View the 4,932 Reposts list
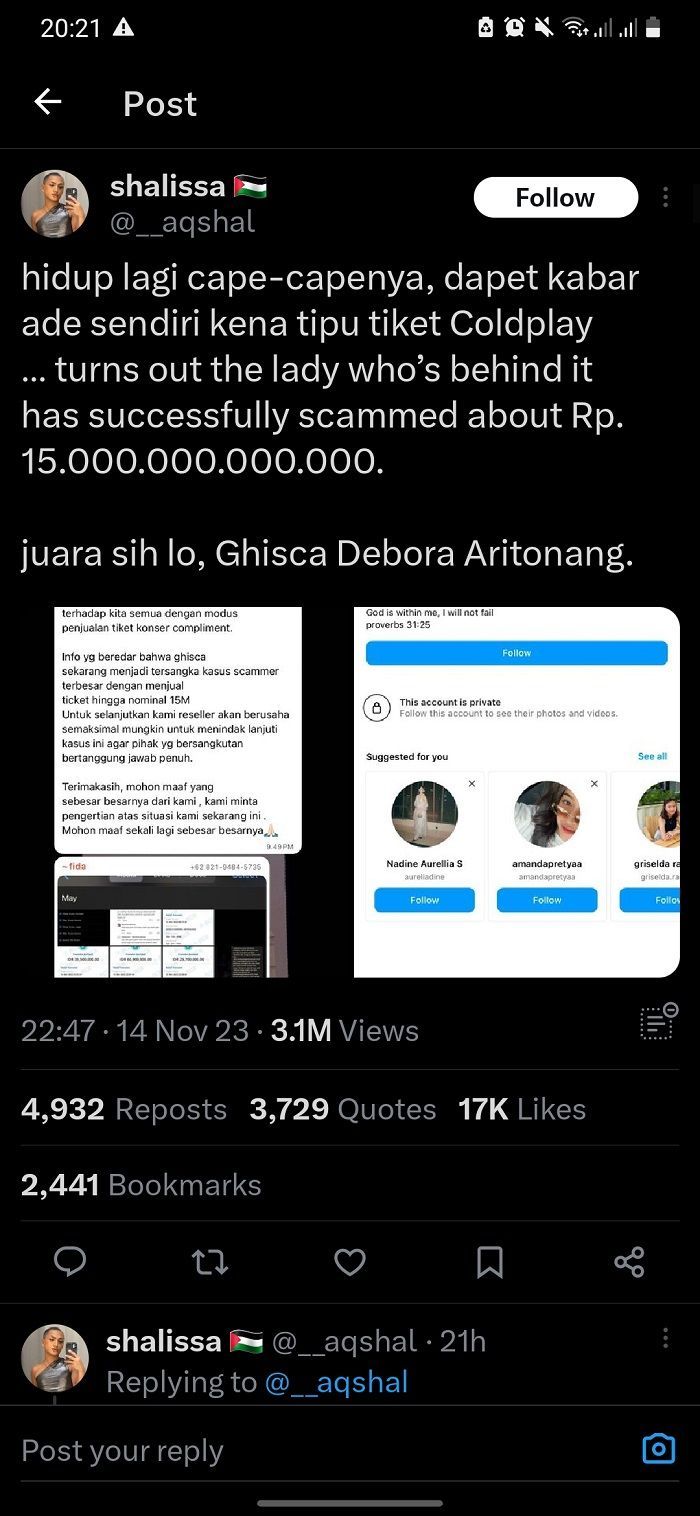Viewport: 700px width, 1516px height. (124, 1109)
